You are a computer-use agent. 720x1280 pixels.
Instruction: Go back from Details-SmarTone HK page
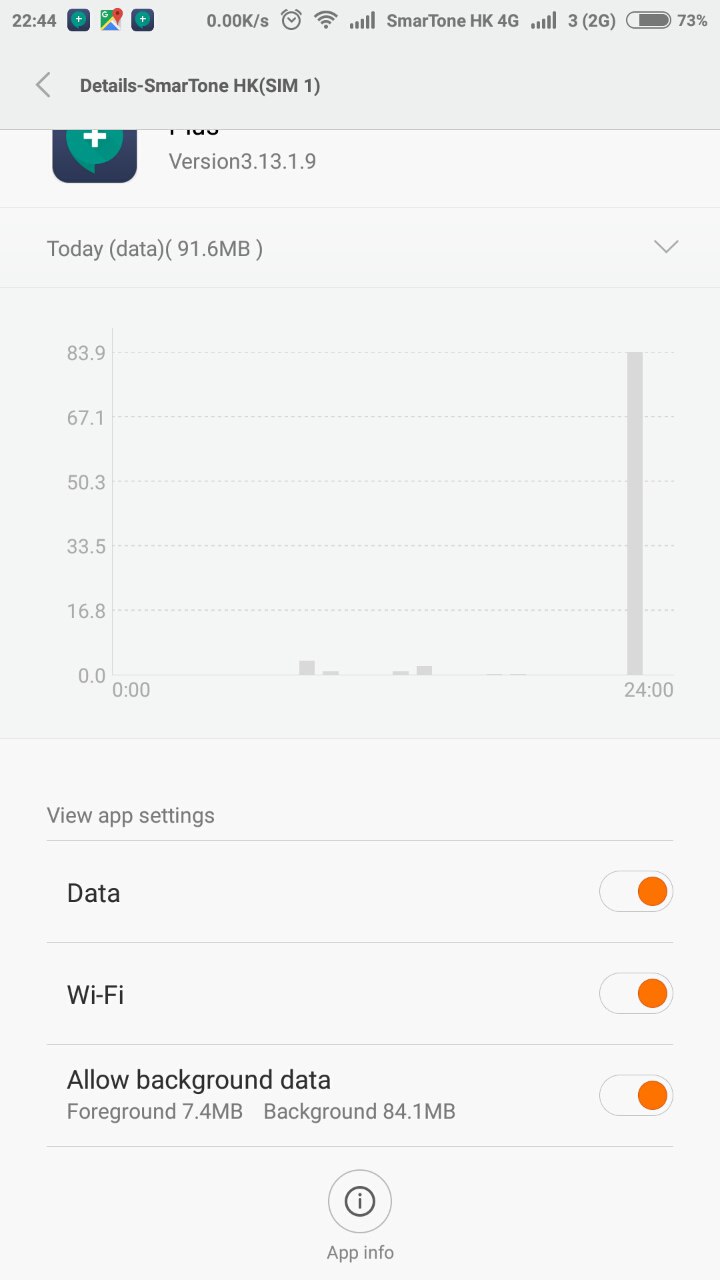click(43, 85)
